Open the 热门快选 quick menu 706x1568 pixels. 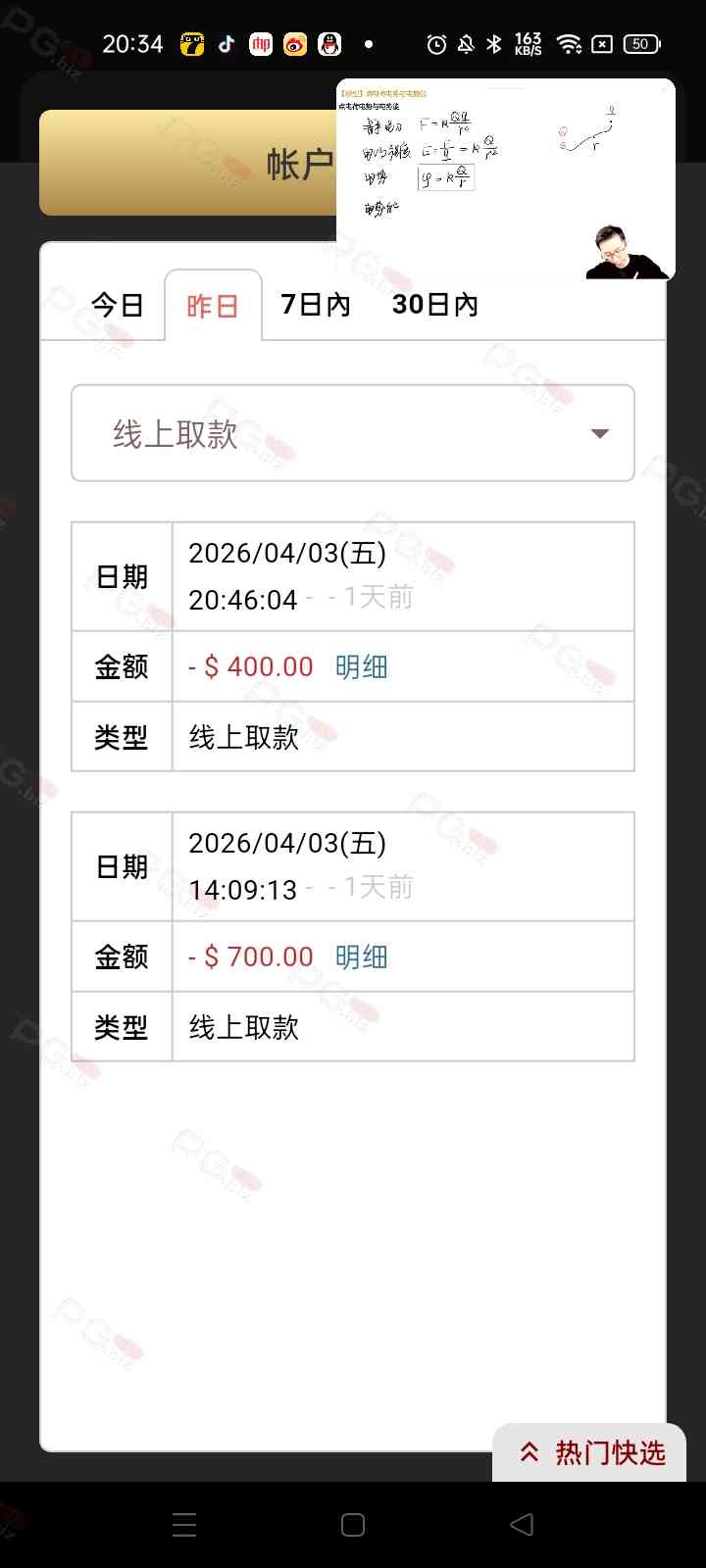[591, 1452]
